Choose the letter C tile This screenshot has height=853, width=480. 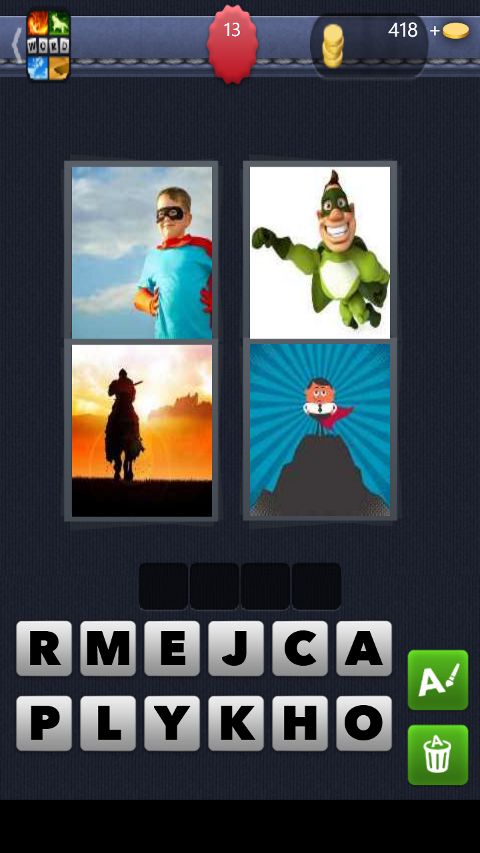tap(300, 648)
